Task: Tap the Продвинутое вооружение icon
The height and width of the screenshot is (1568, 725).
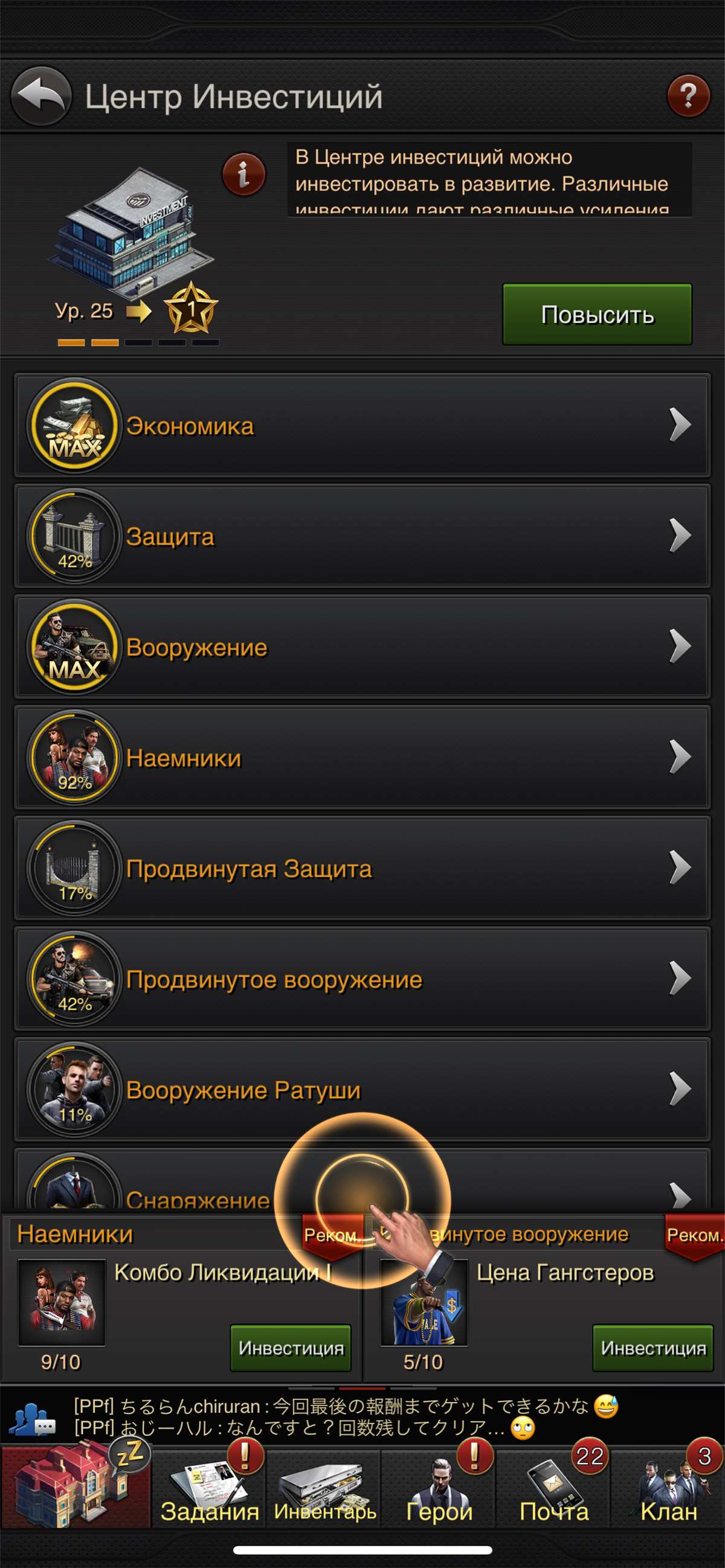Action: click(73, 980)
